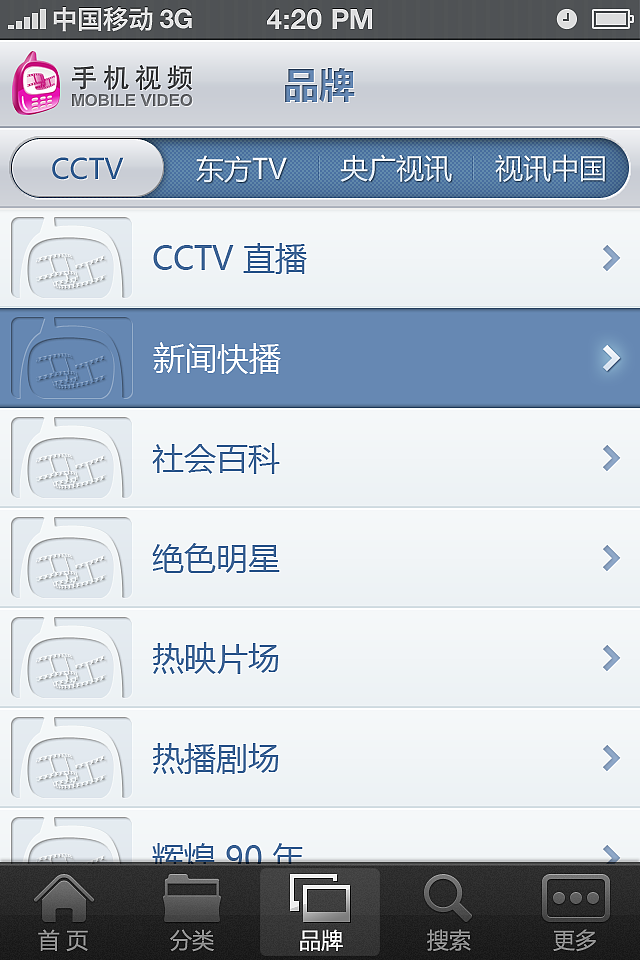640x960 pixels.
Task: Switch to the 东方TV segment
Action: coord(241,168)
